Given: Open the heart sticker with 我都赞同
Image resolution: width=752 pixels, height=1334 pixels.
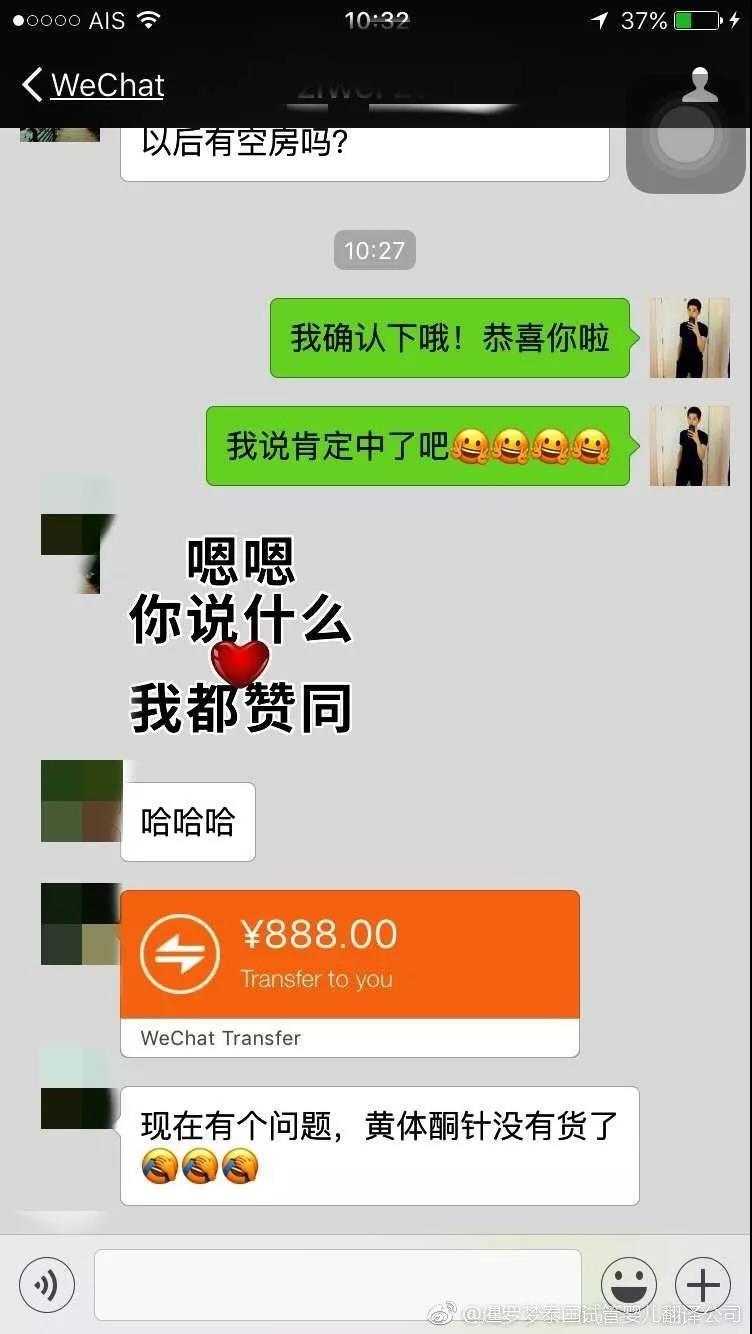Looking at the screenshot, I should pyautogui.click(x=240, y=636).
